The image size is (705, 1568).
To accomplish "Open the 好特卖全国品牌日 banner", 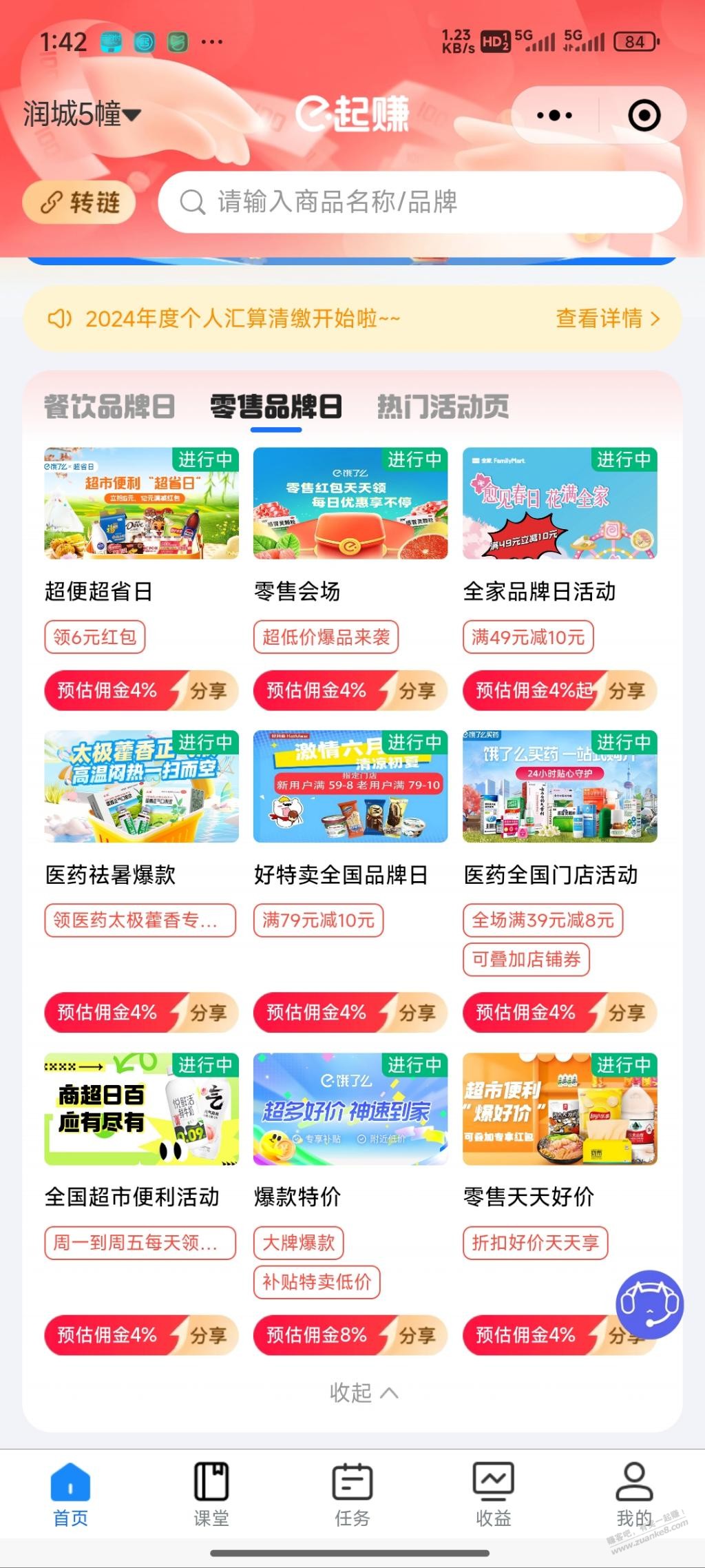I will pyautogui.click(x=350, y=786).
